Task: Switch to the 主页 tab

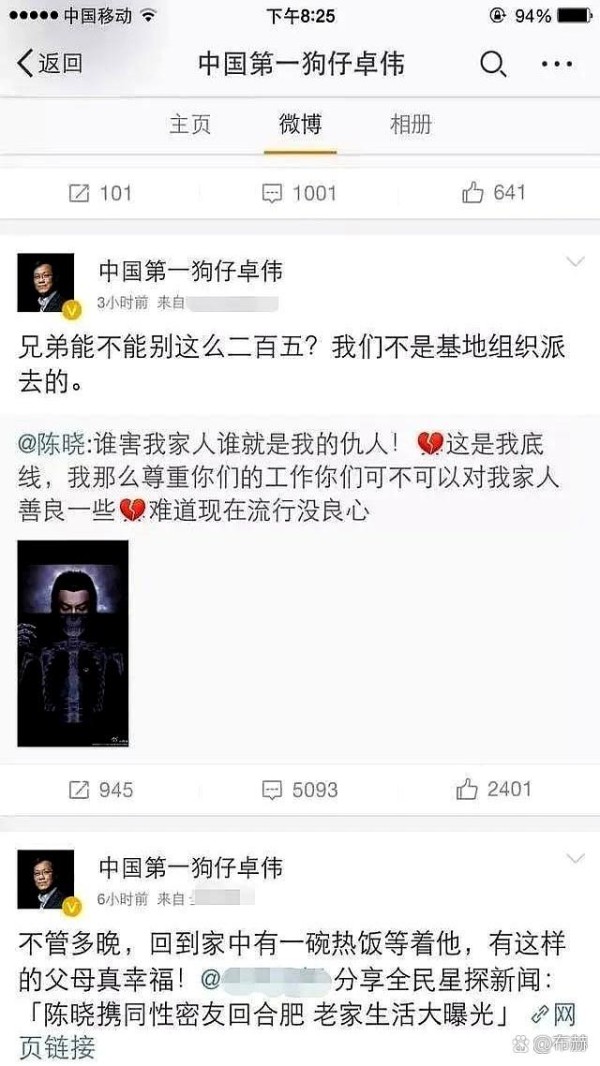Action: pyautogui.click(x=190, y=124)
